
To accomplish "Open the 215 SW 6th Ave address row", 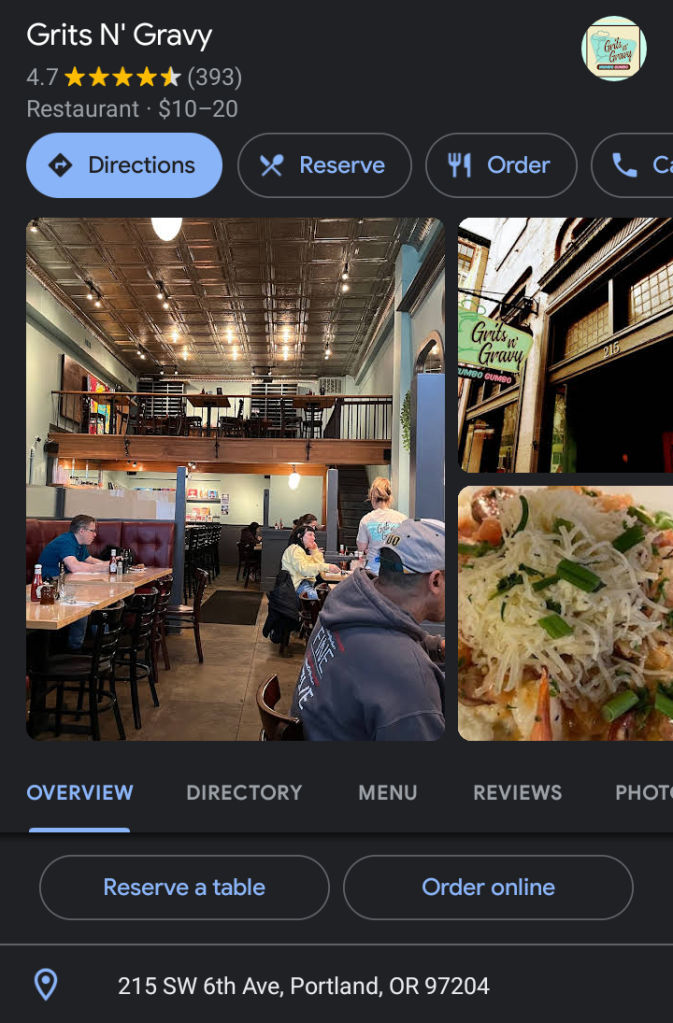I will (x=303, y=986).
